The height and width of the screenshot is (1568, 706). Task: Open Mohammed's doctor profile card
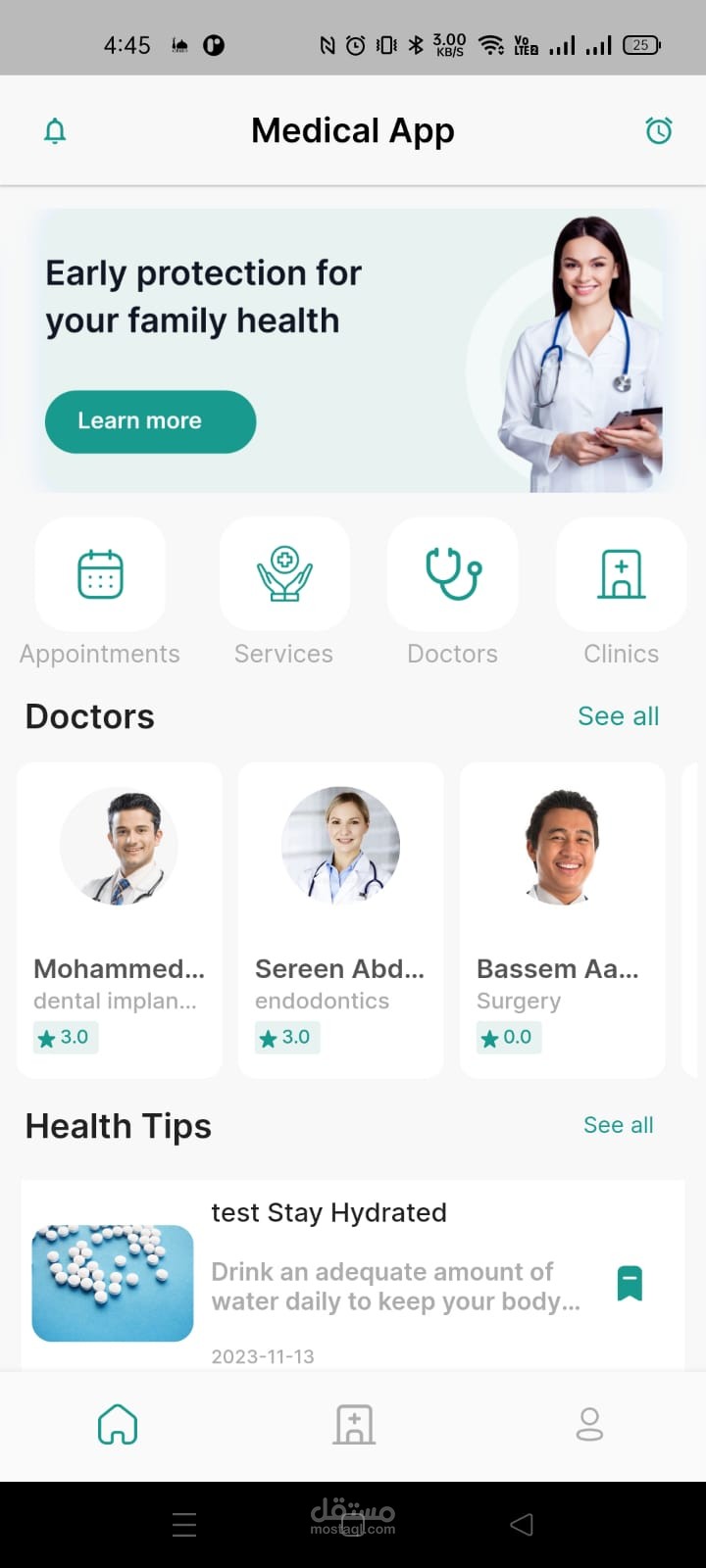(119, 916)
